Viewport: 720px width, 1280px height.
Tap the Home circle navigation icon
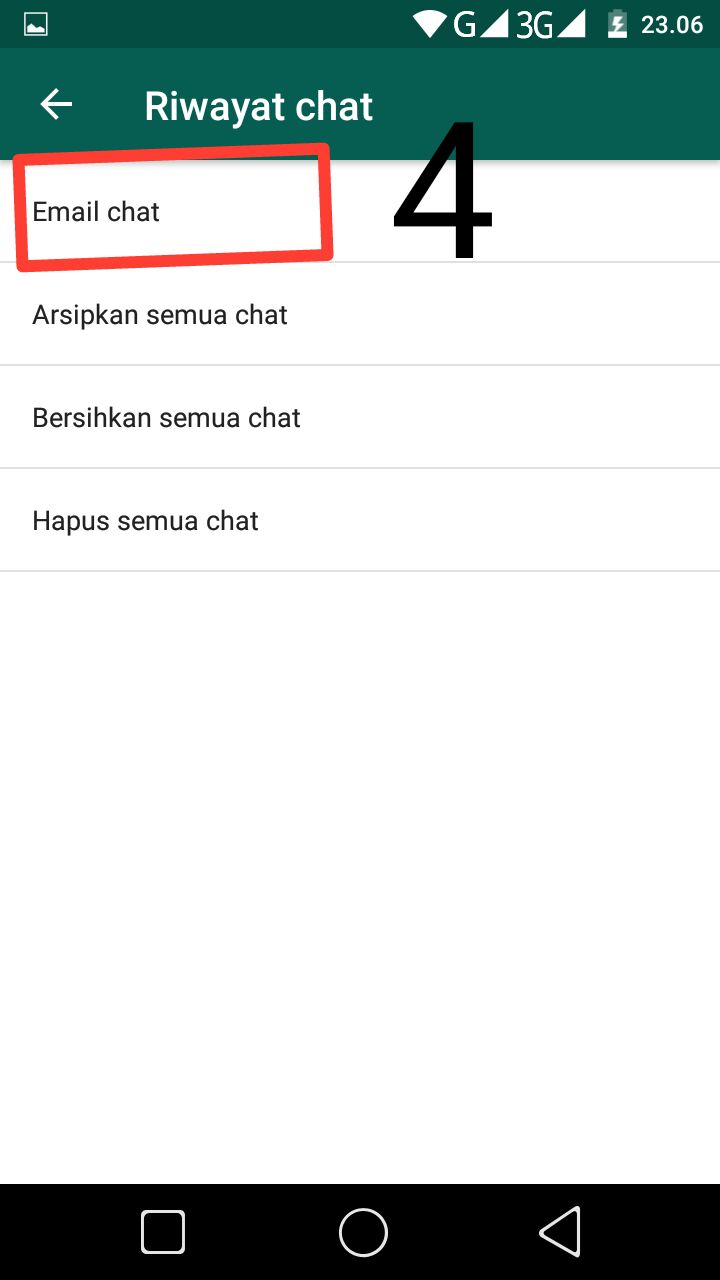pos(362,1231)
